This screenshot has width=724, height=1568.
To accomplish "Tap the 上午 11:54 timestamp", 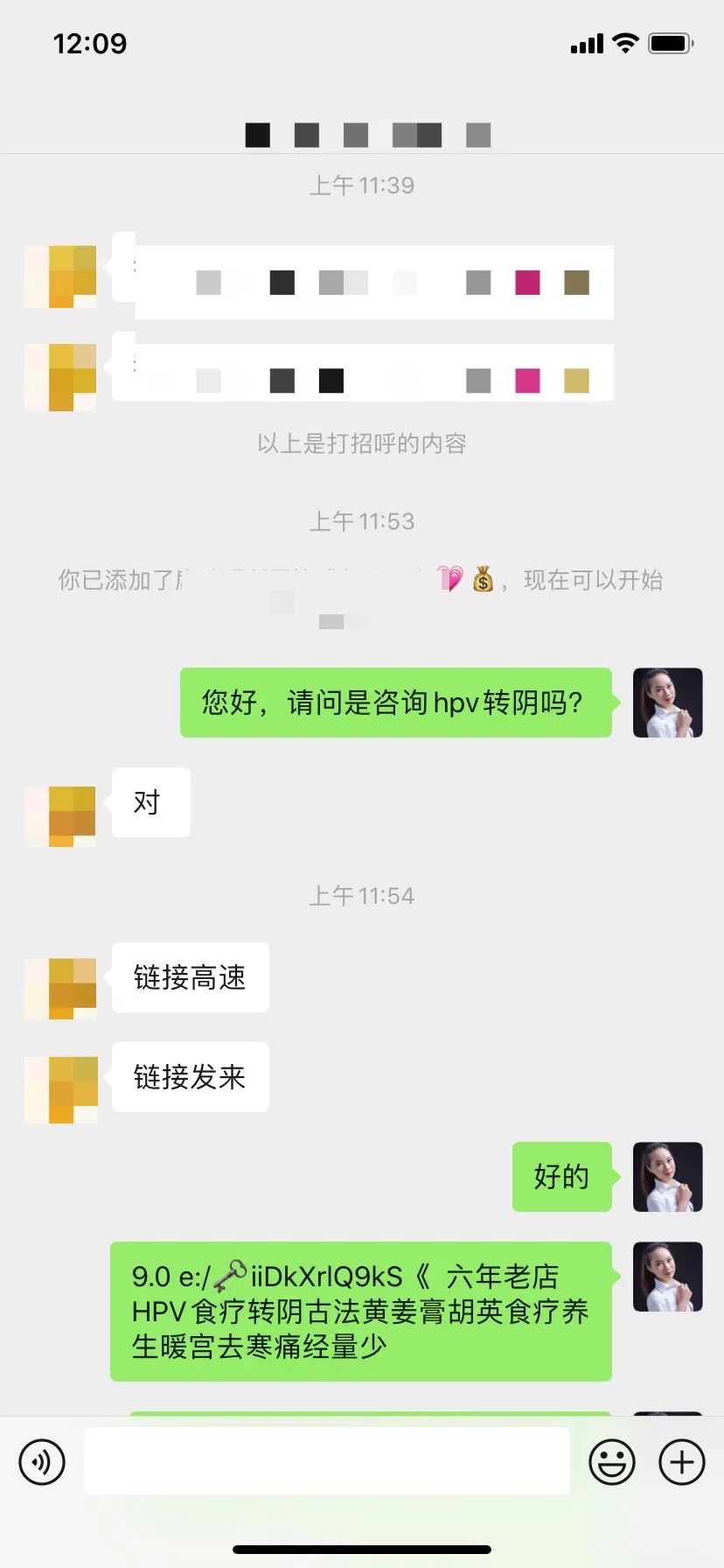I will (x=362, y=895).
